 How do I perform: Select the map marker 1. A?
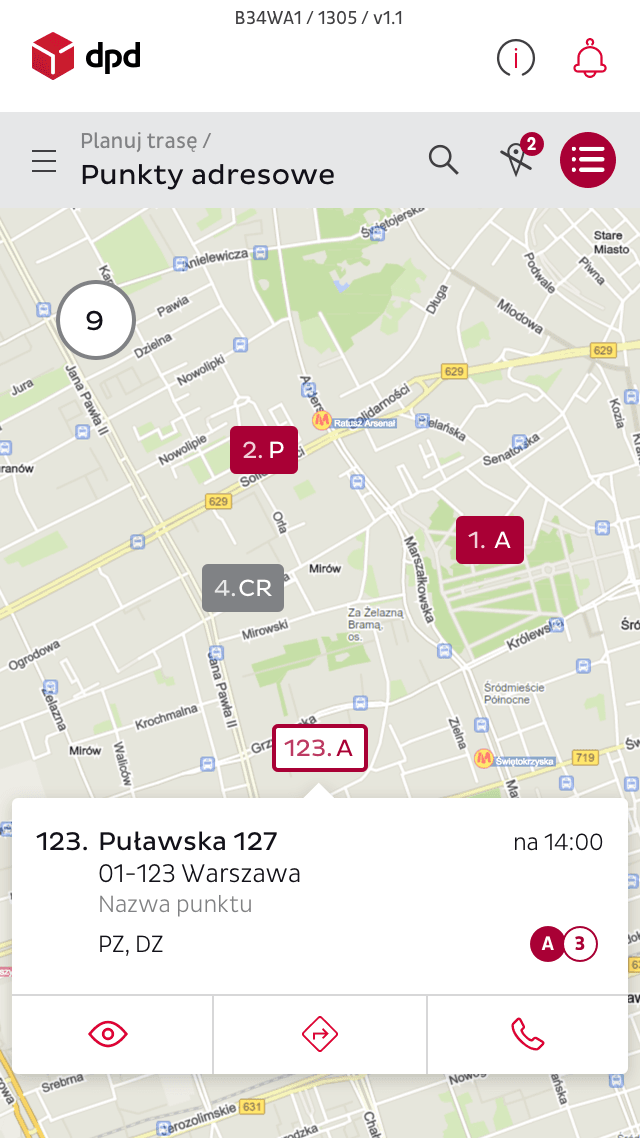point(490,539)
